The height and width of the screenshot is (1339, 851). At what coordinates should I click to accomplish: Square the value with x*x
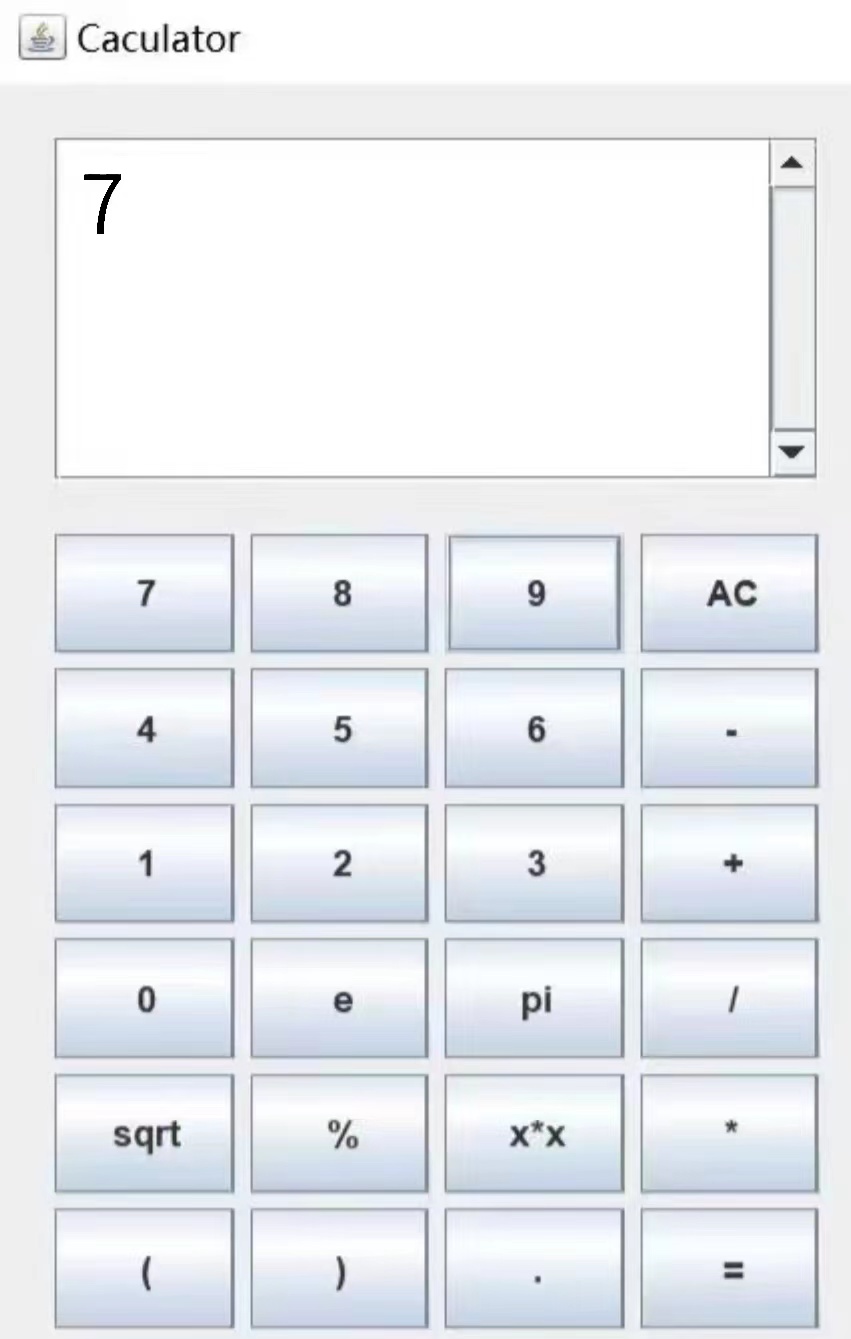[535, 1134]
